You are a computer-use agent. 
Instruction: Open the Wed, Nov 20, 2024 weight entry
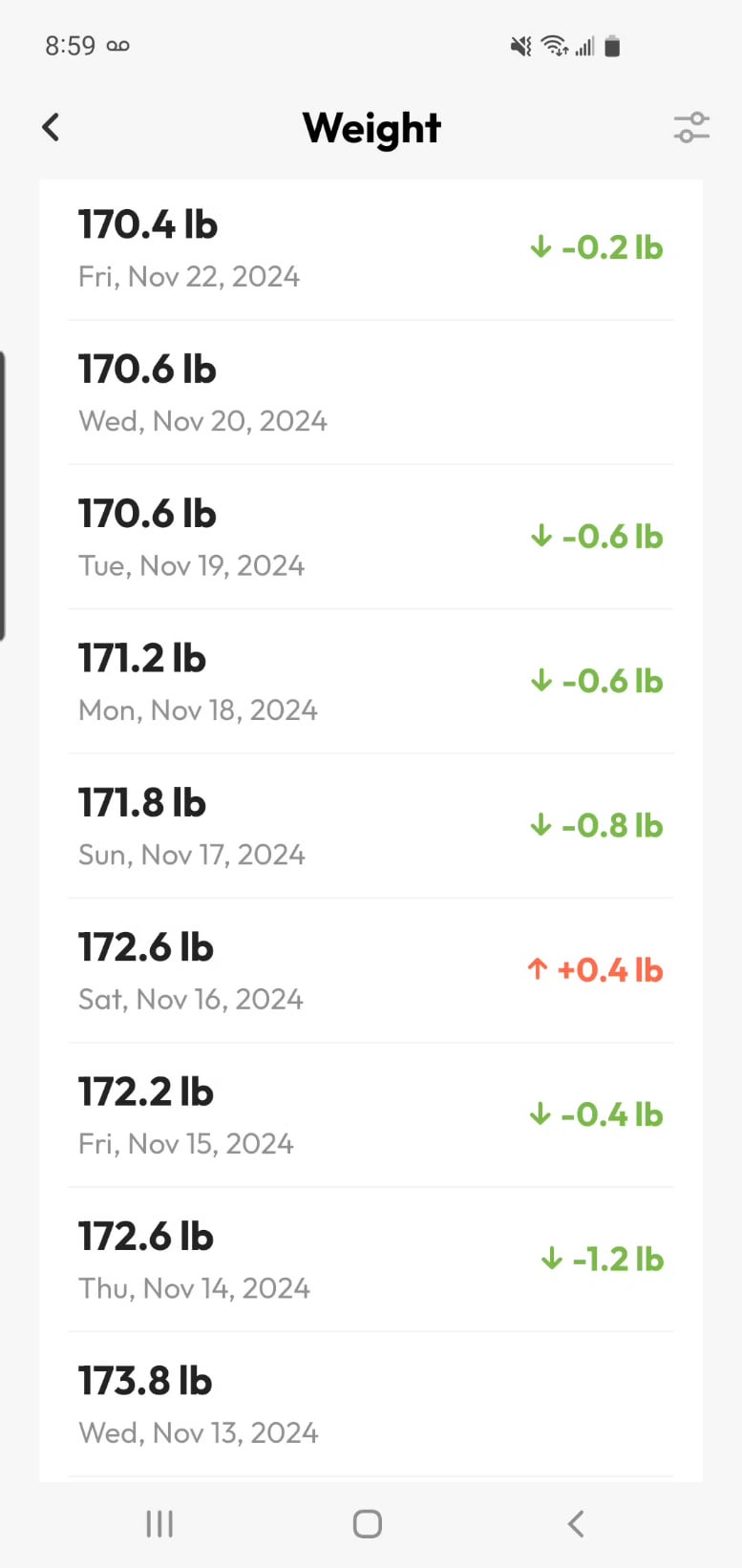[x=371, y=393]
